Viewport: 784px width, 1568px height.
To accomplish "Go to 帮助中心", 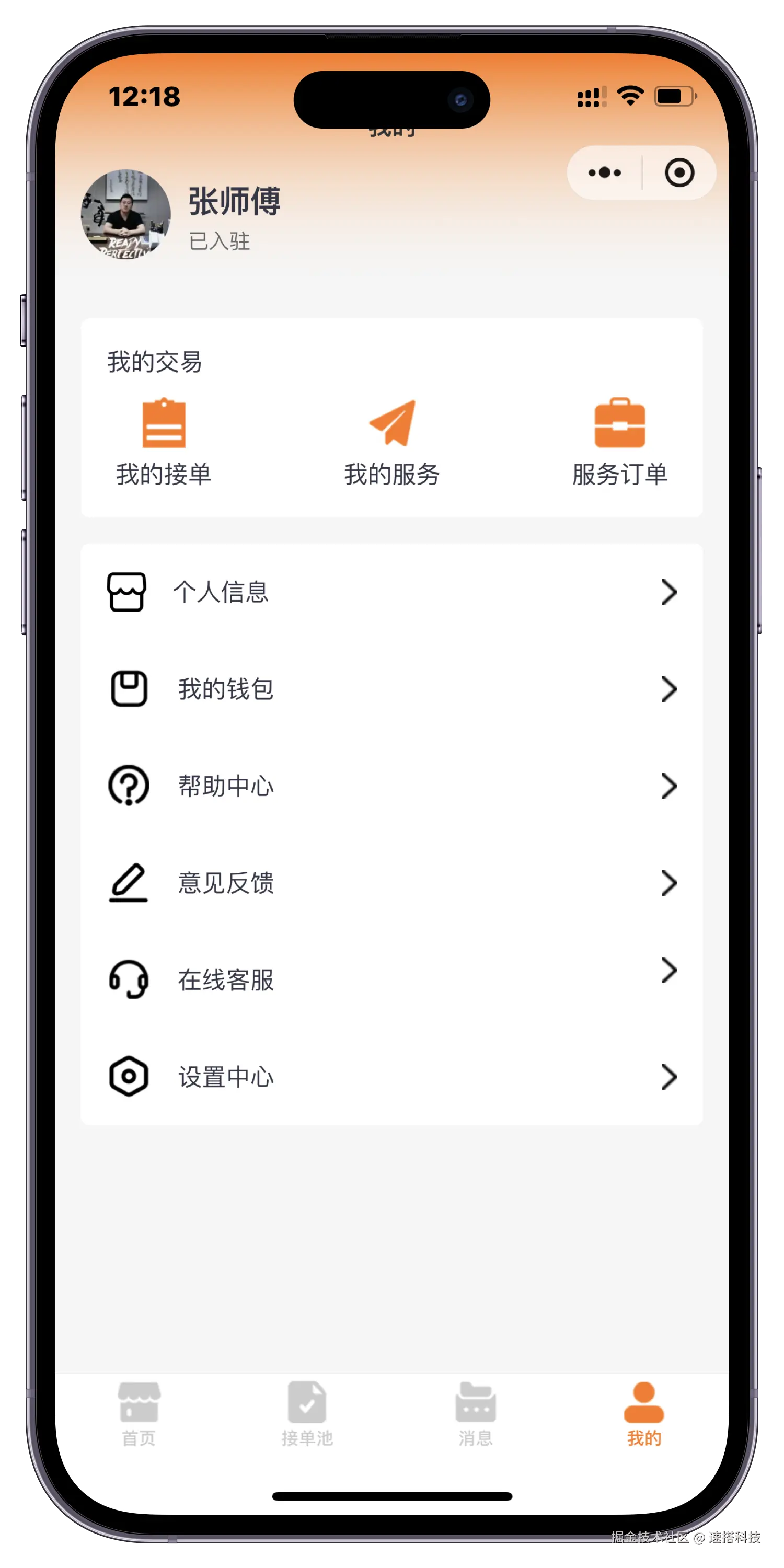I will pyautogui.click(x=391, y=786).
